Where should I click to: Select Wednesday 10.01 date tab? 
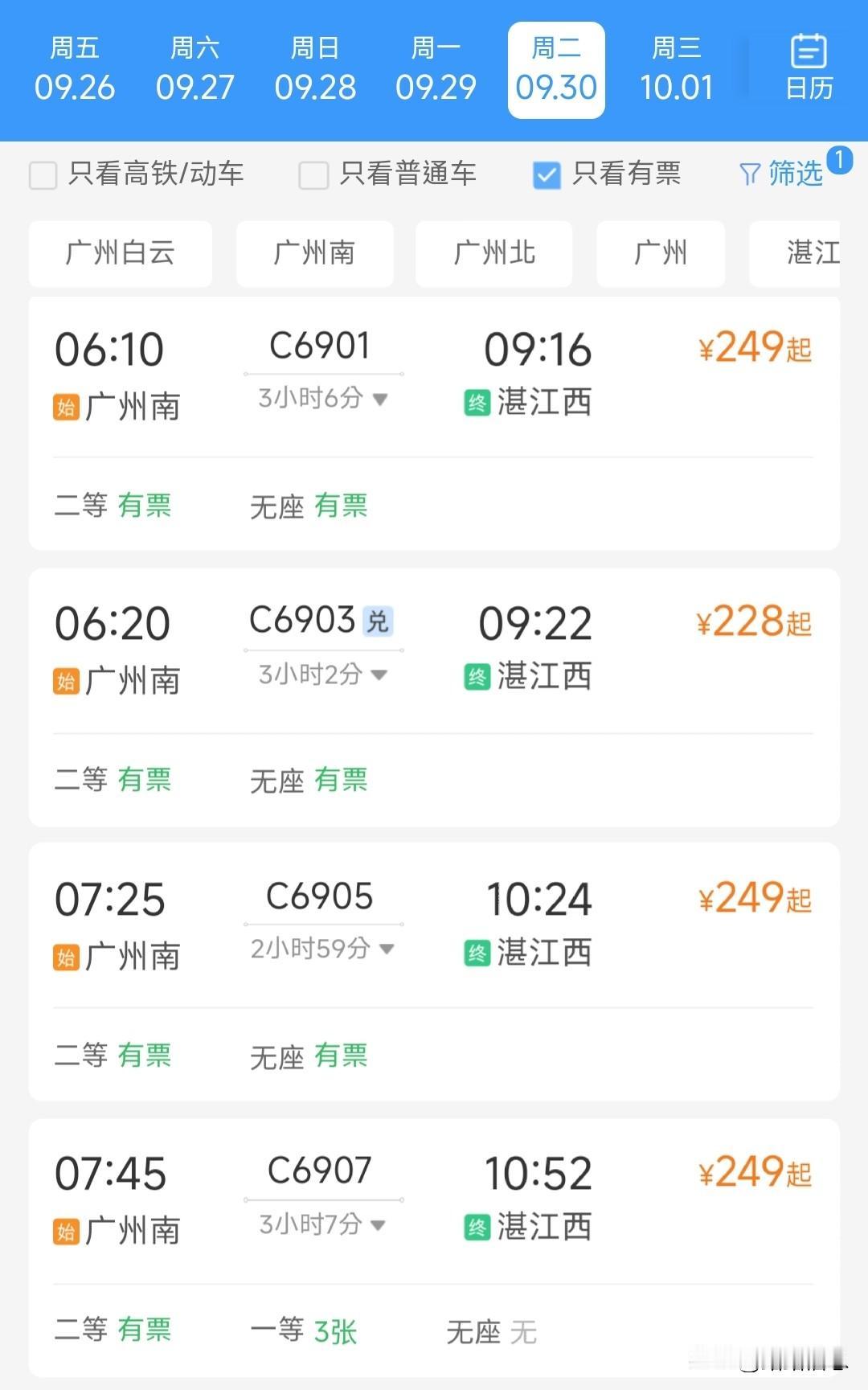pyautogui.click(x=677, y=70)
